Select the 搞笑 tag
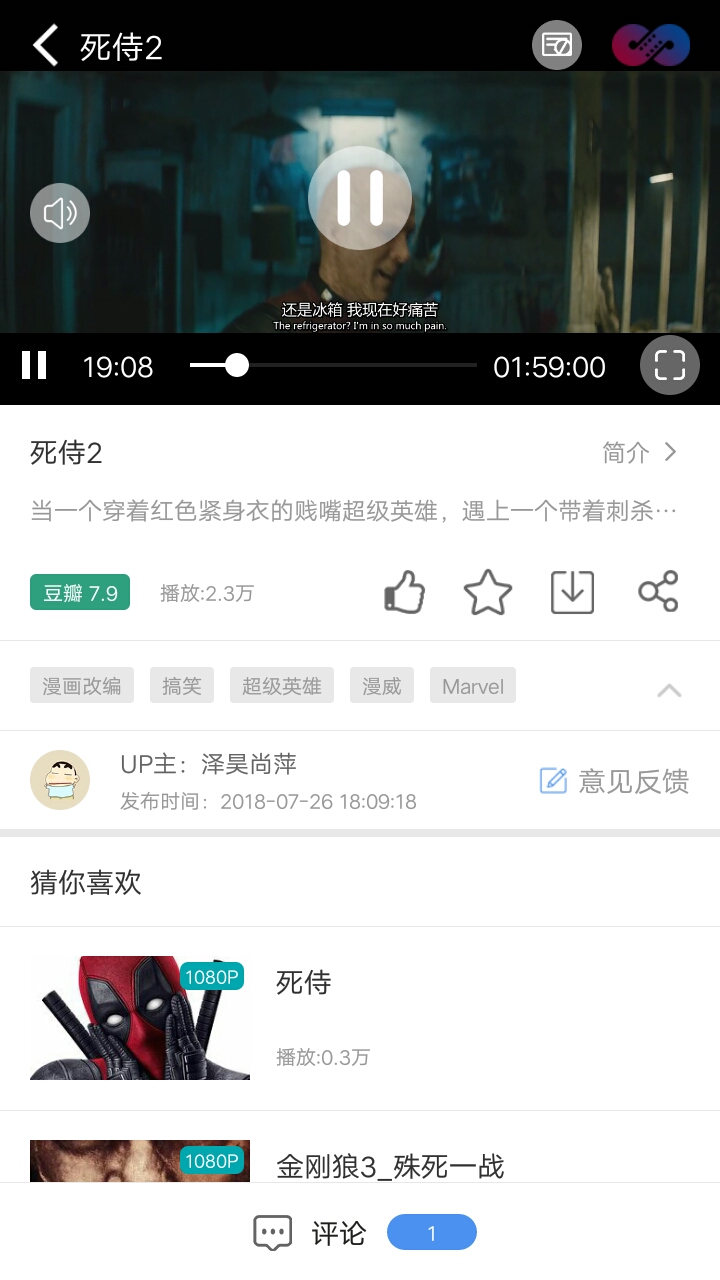 (x=181, y=686)
